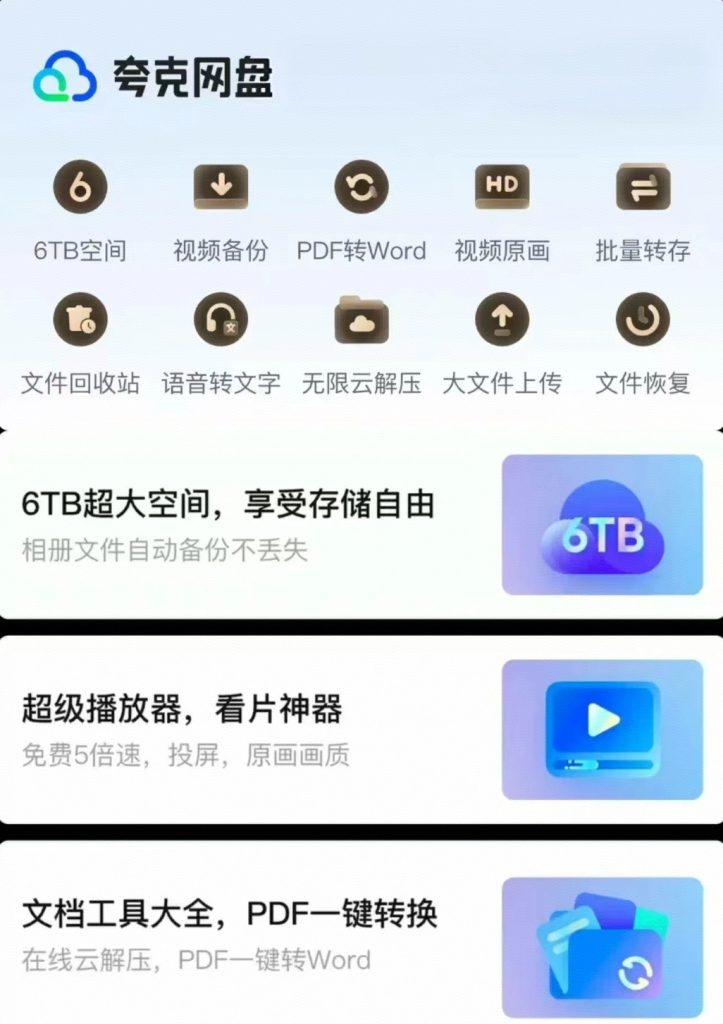Open the 6TB cloud banner thumbnail

pyautogui.click(x=601, y=524)
